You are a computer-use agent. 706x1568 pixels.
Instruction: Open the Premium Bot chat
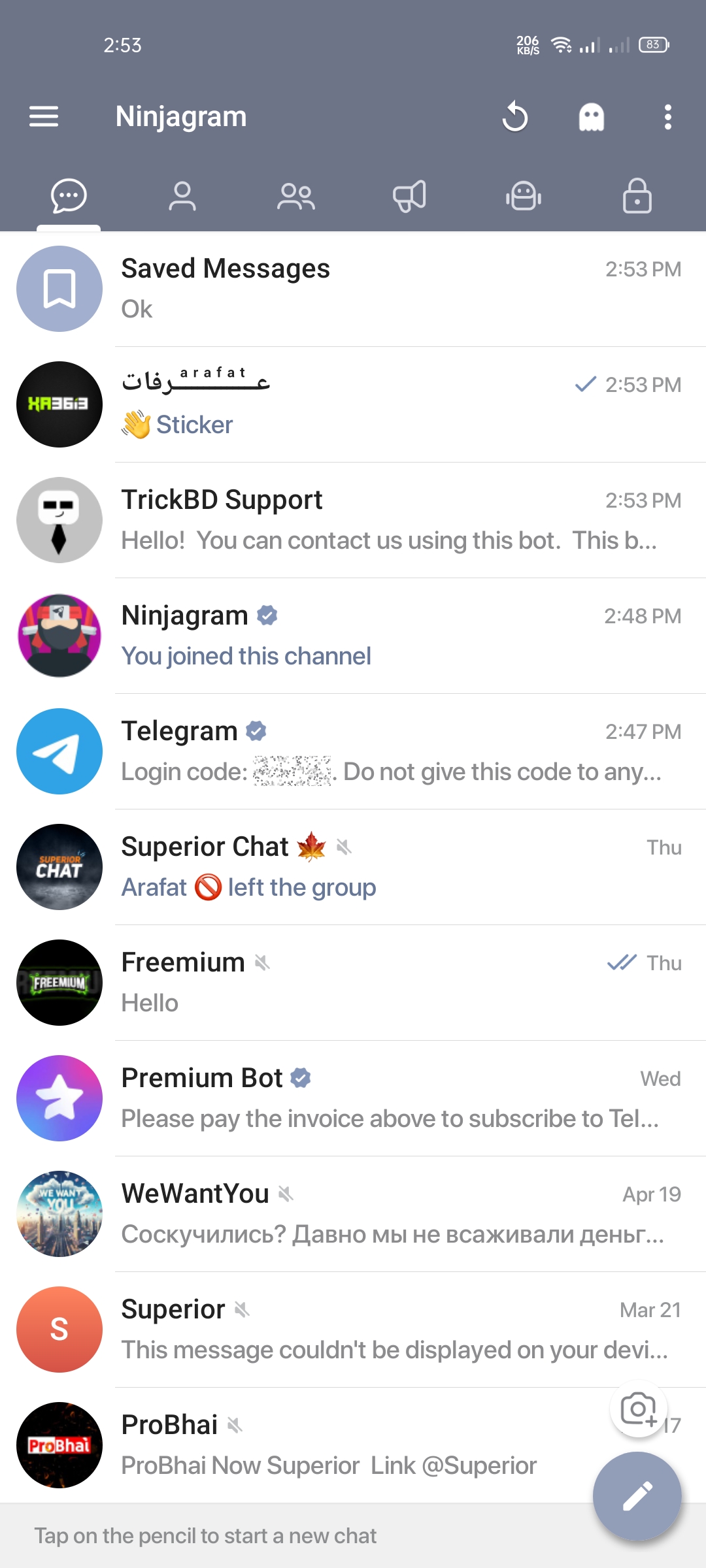pos(353,1098)
